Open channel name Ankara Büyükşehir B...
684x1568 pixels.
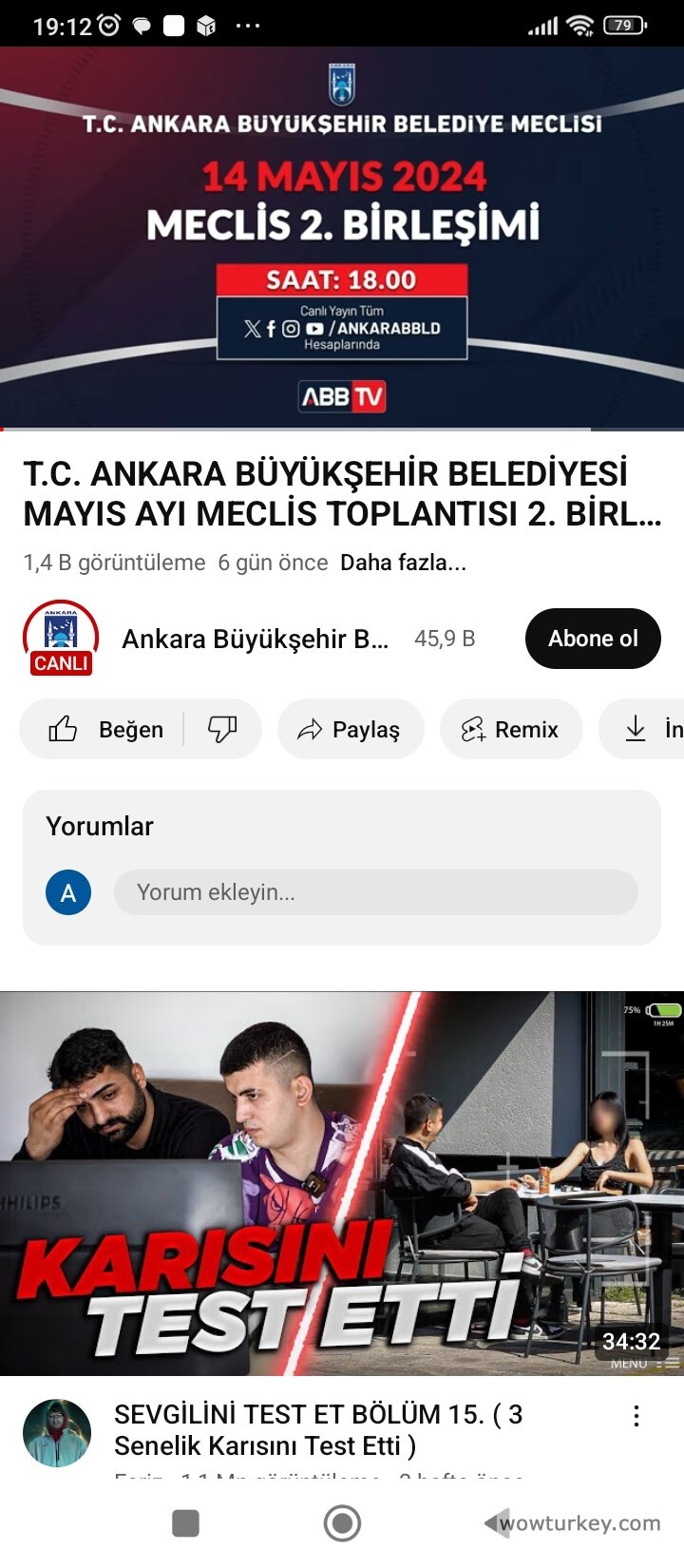pyautogui.click(x=255, y=639)
